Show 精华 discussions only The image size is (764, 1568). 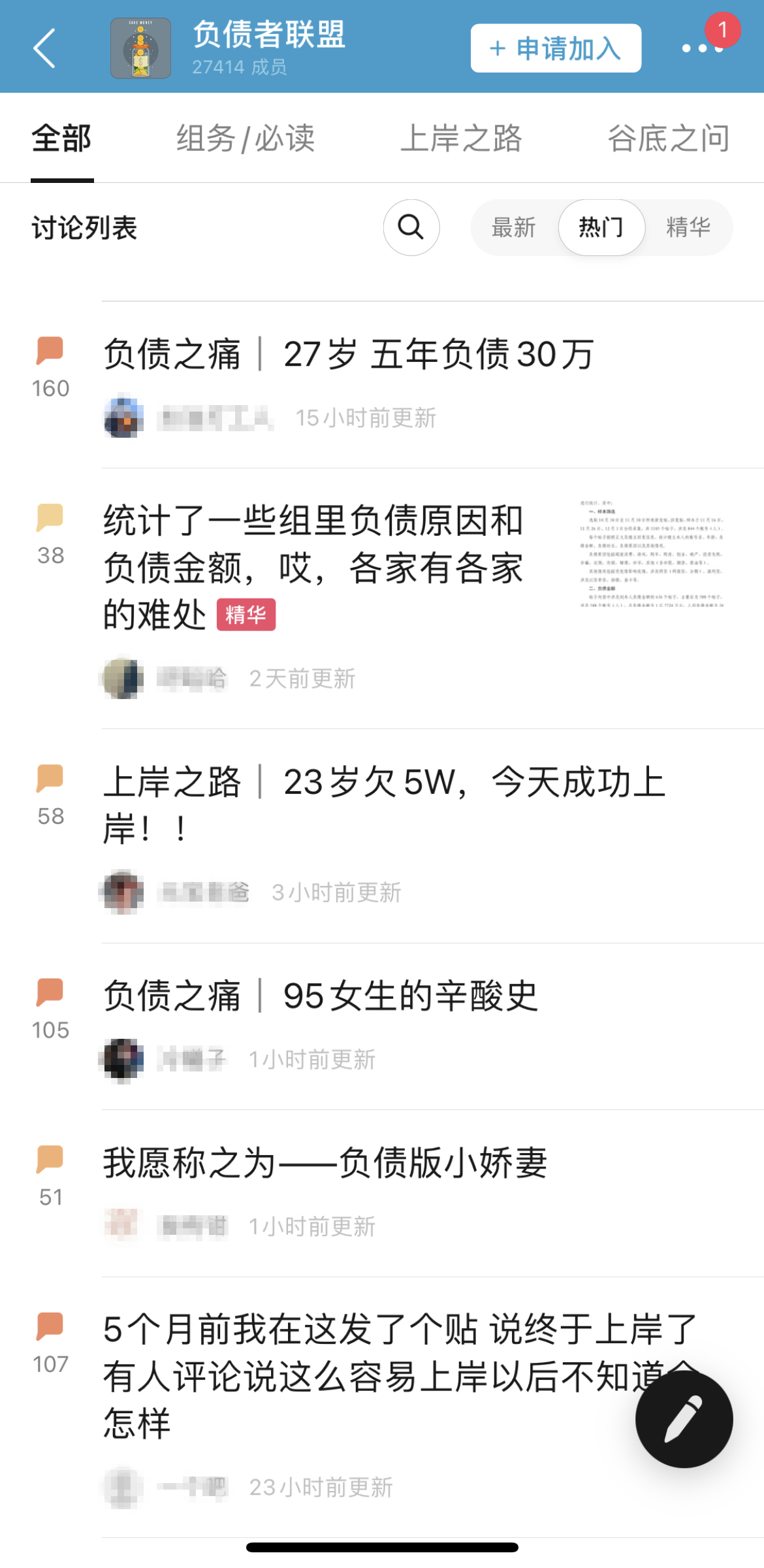point(688,227)
